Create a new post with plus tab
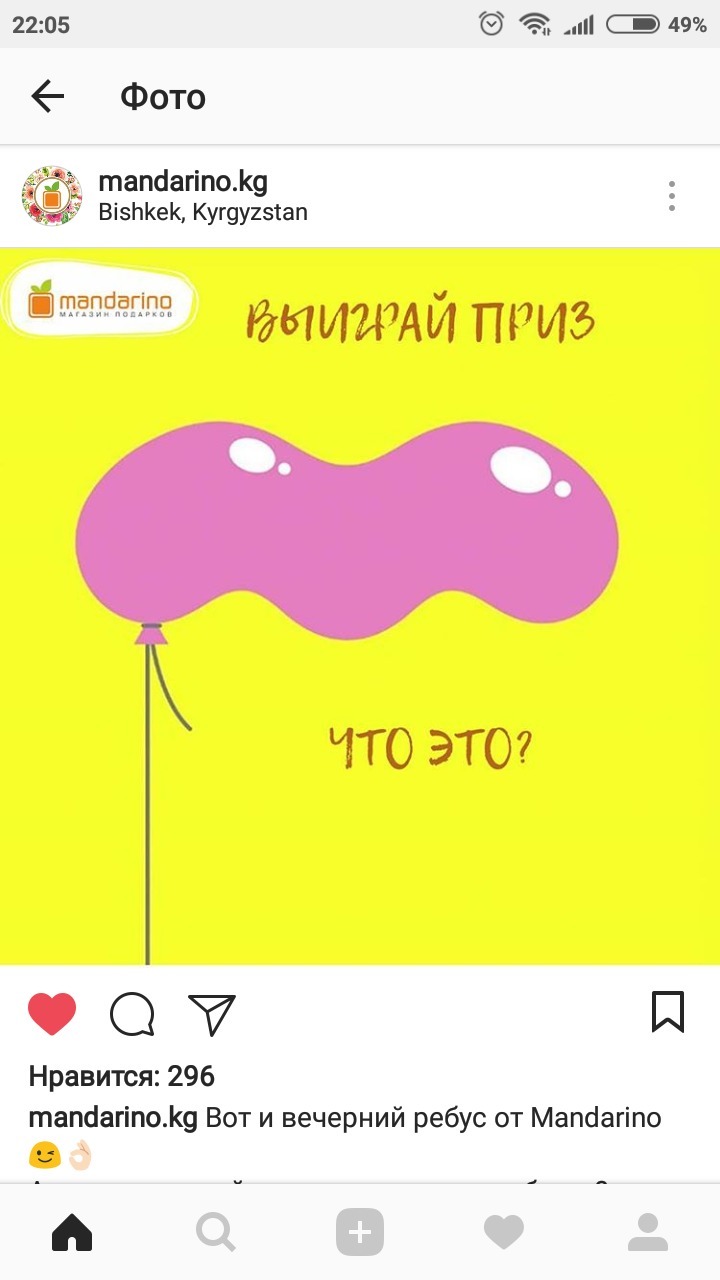The image size is (720, 1280). 360,1232
